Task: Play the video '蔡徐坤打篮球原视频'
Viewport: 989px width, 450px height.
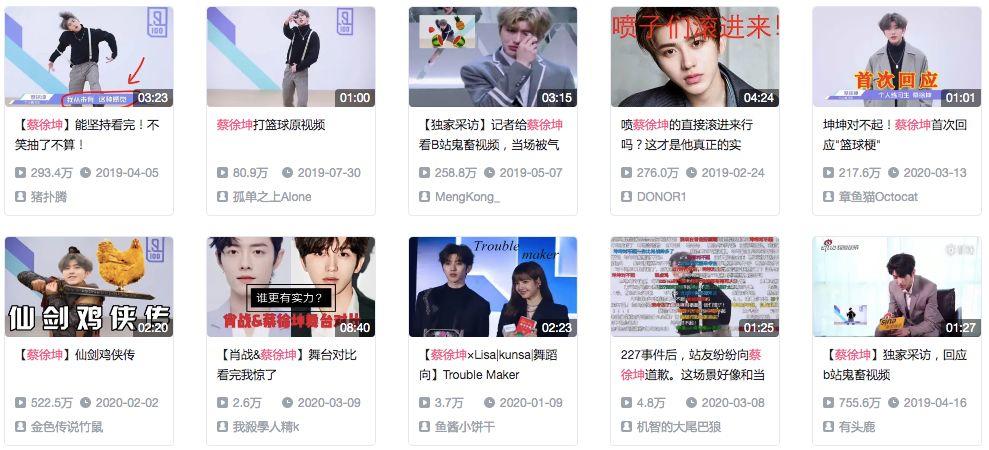Action: coord(291,57)
